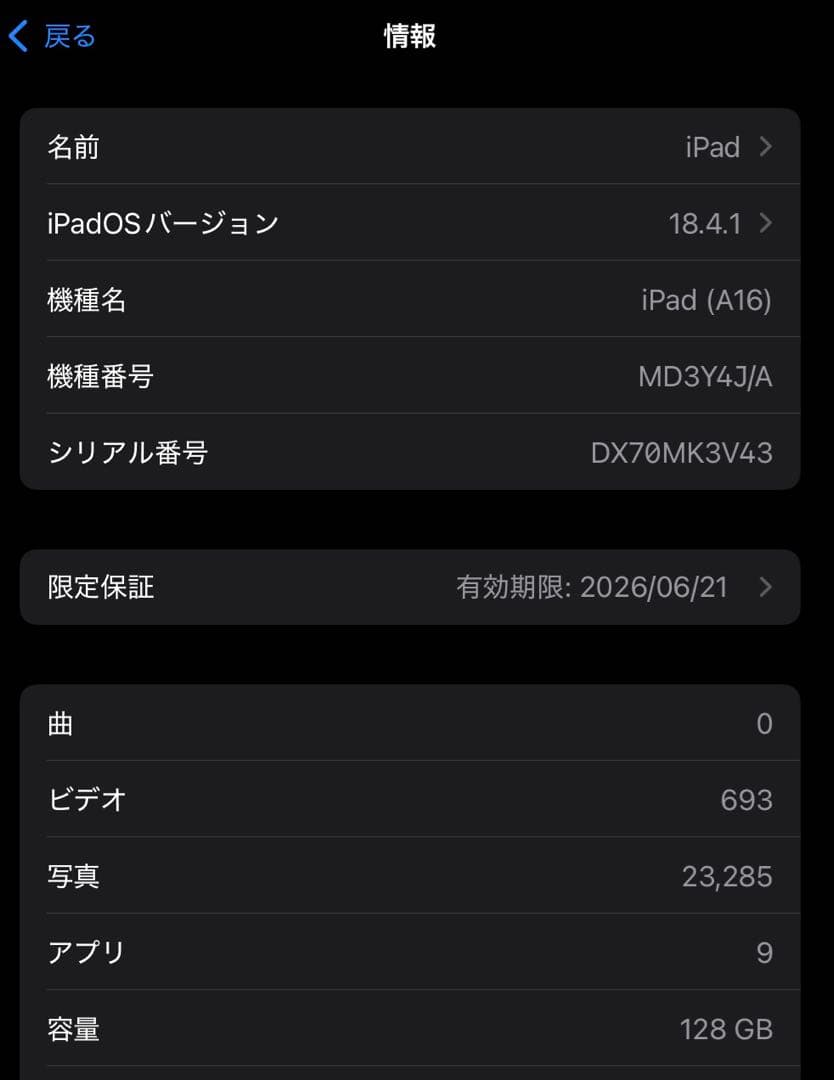Expand the 限定保証 disclosure chevron

click(765, 588)
